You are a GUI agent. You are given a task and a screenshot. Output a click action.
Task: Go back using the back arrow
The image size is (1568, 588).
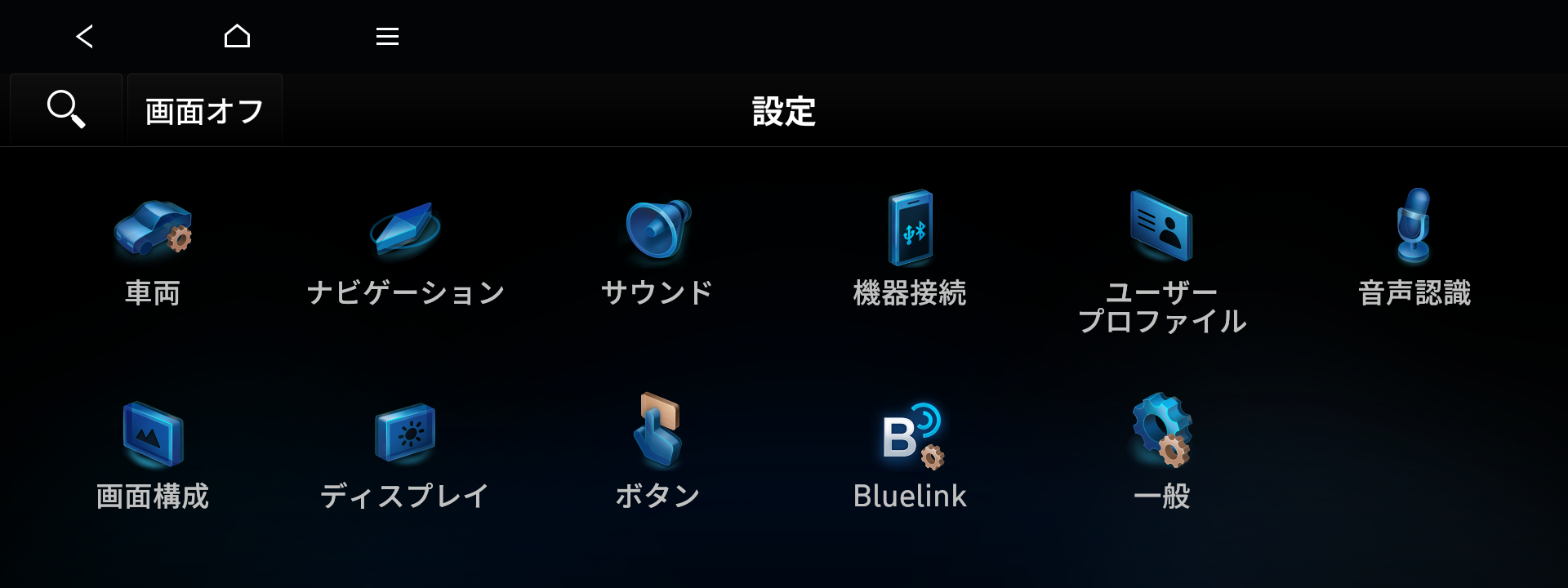click(x=85, y=36)
